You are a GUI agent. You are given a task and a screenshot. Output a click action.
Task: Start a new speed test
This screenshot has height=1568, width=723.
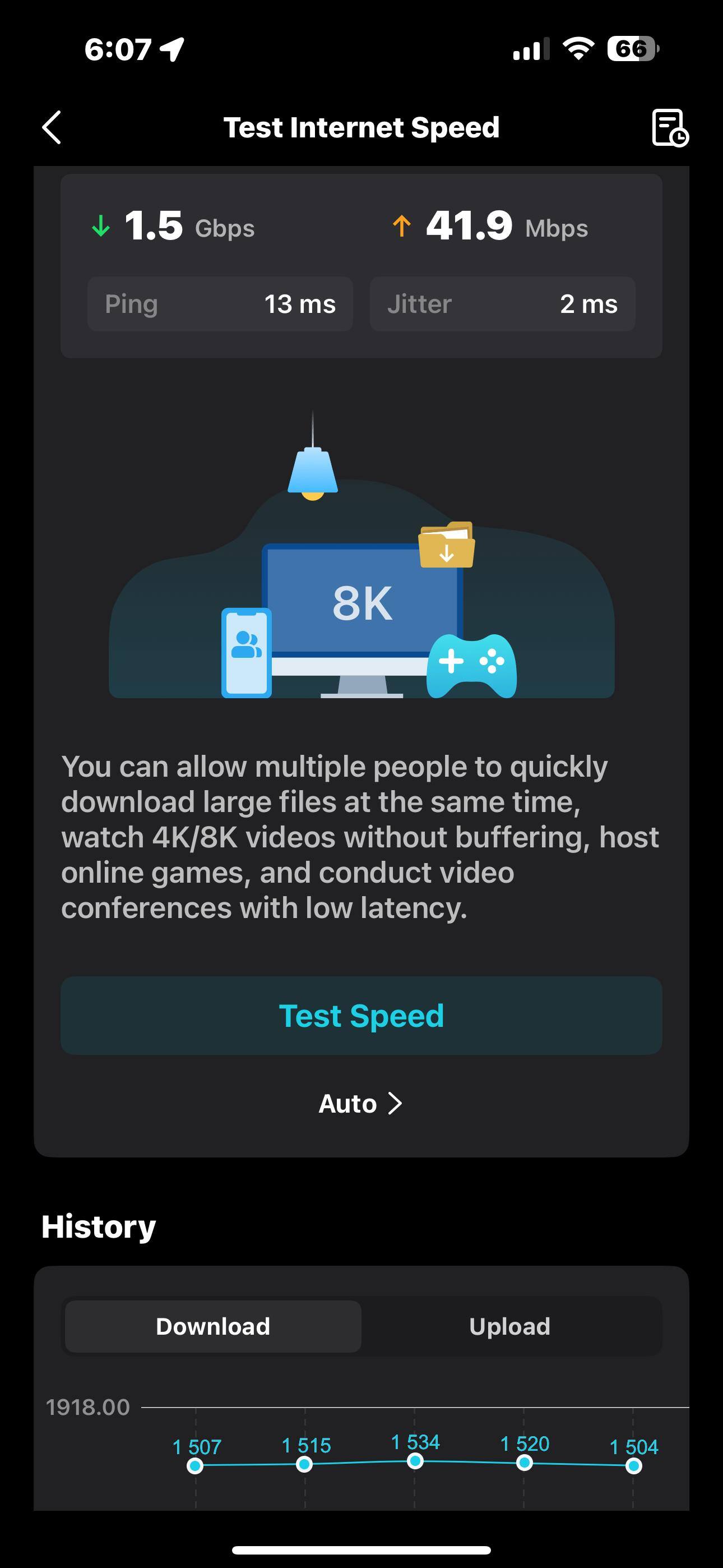click(361, 1015)
